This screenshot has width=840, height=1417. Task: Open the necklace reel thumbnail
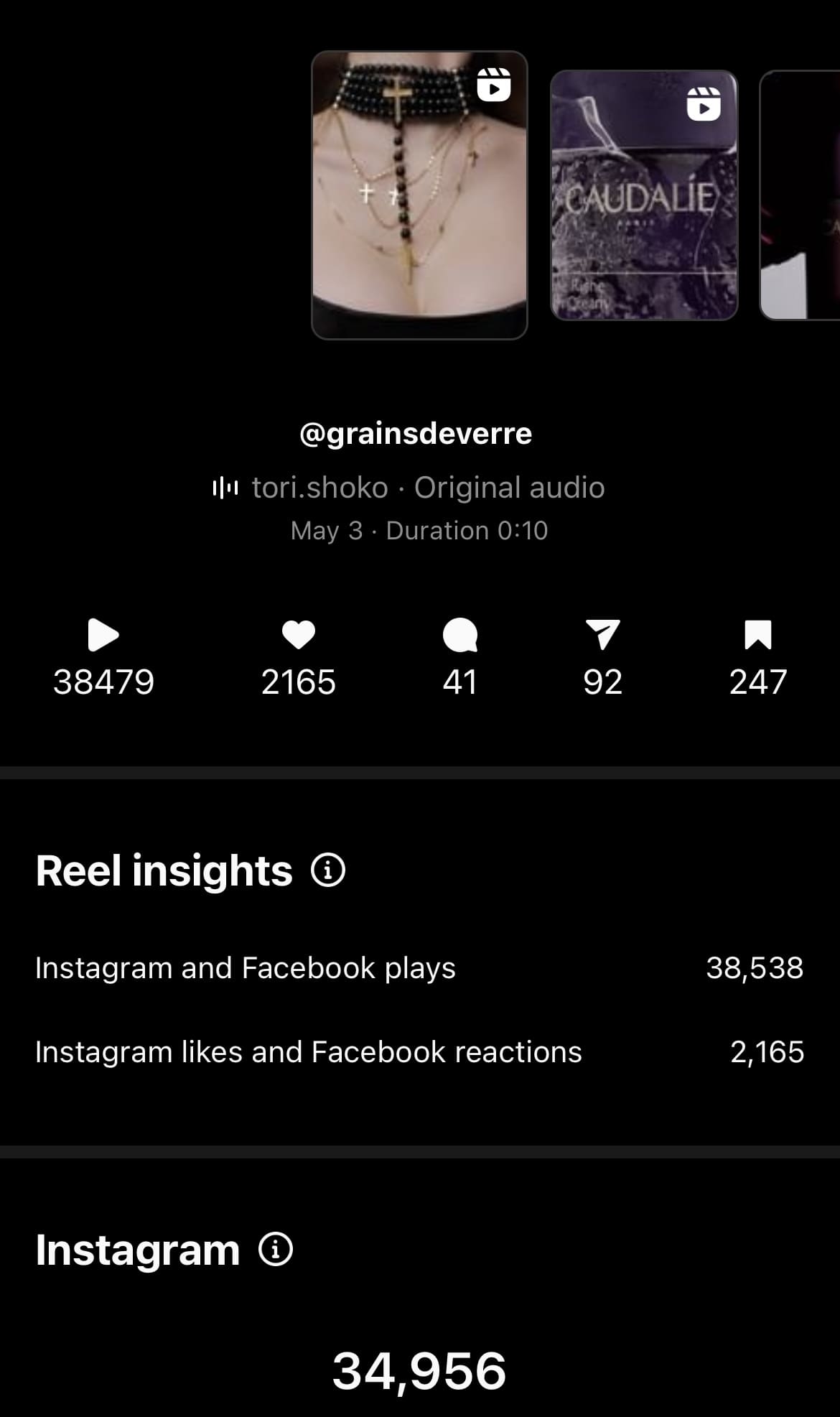tap(419, 195)
